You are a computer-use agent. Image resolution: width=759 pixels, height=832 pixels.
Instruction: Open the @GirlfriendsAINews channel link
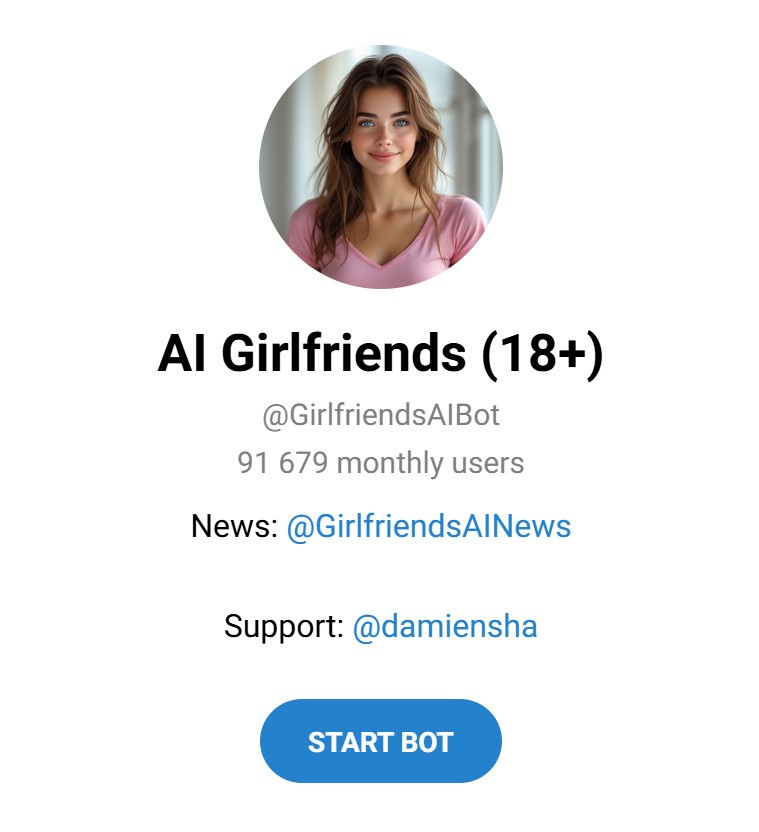click(x=428, y=526)
